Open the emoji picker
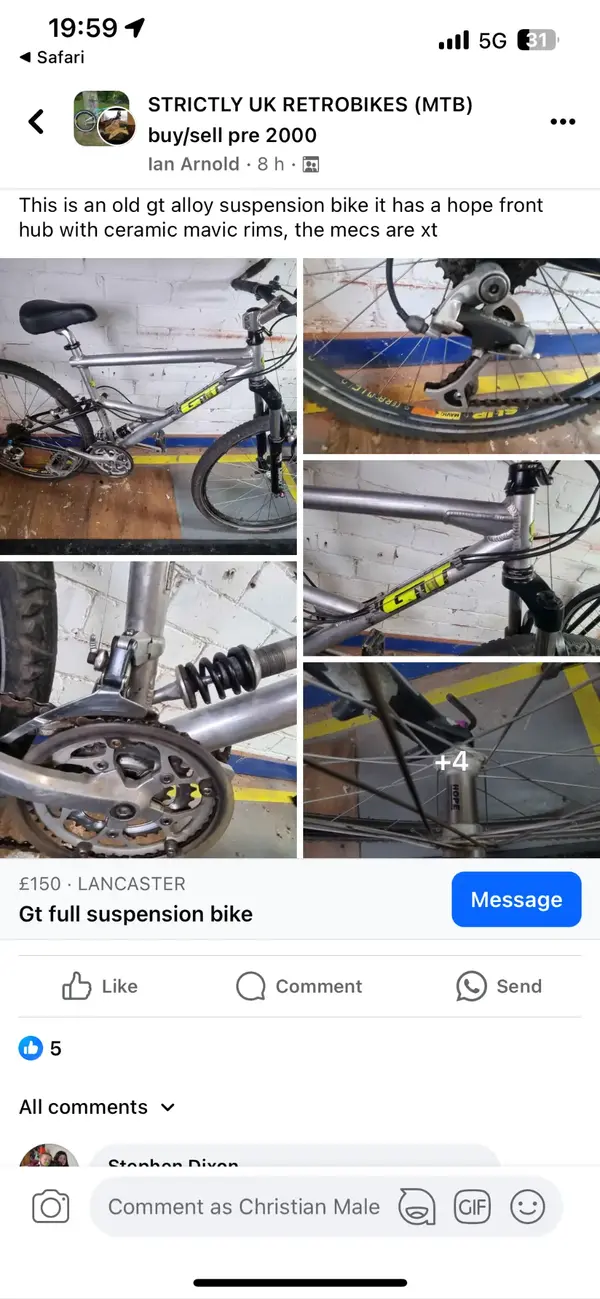Viewport: 600px width, 1299px height. pyautogui.click(x=527, y=1207)
